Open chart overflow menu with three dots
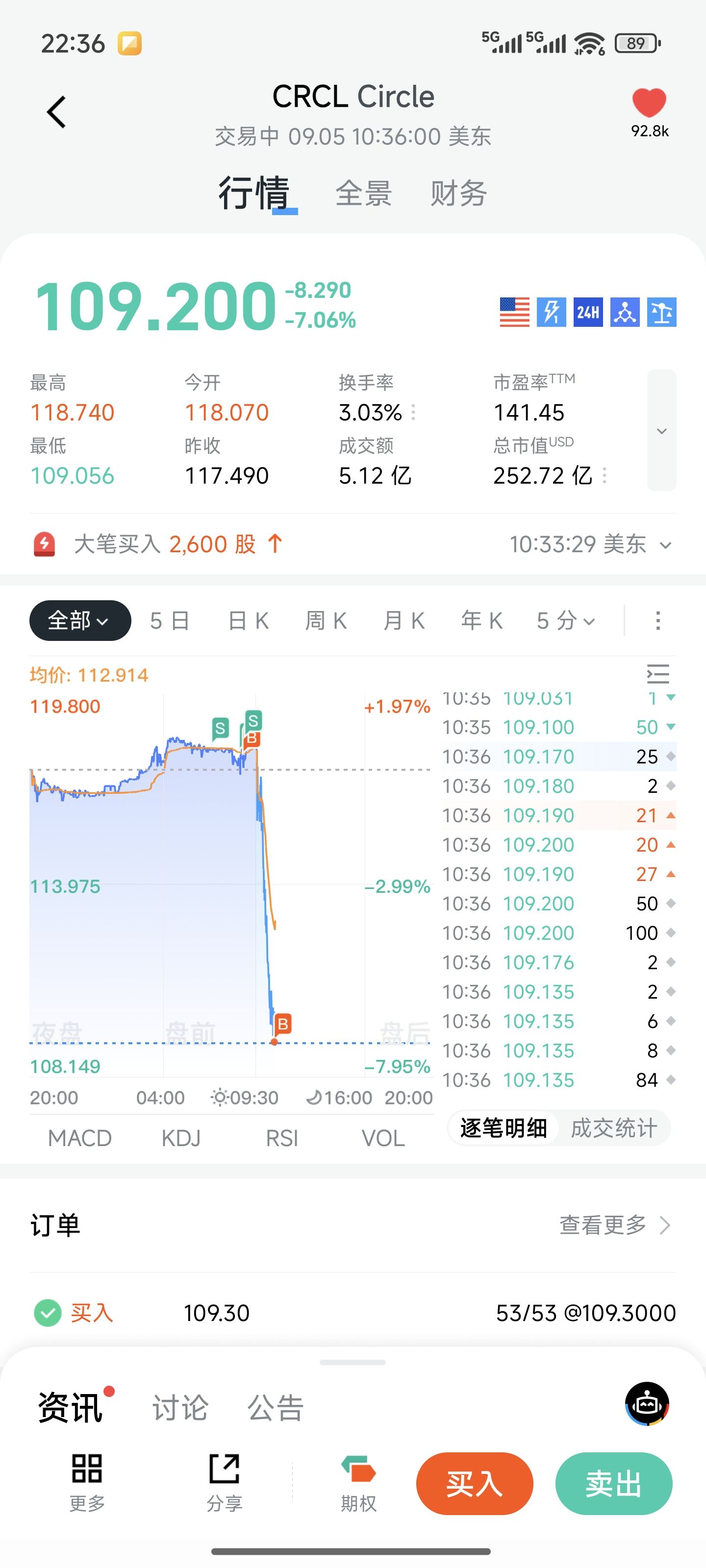The width and height of the screenshot is (706, 1568). click(x=657, y=621)
